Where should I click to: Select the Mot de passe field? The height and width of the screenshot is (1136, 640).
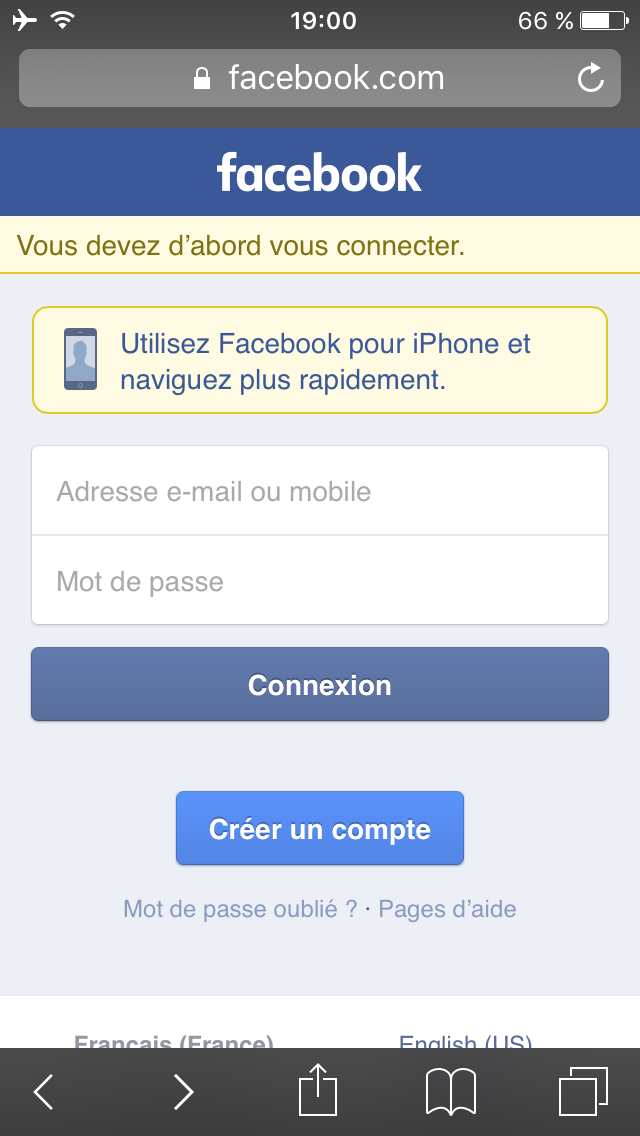pyautogui.click(x=320, y=580)
